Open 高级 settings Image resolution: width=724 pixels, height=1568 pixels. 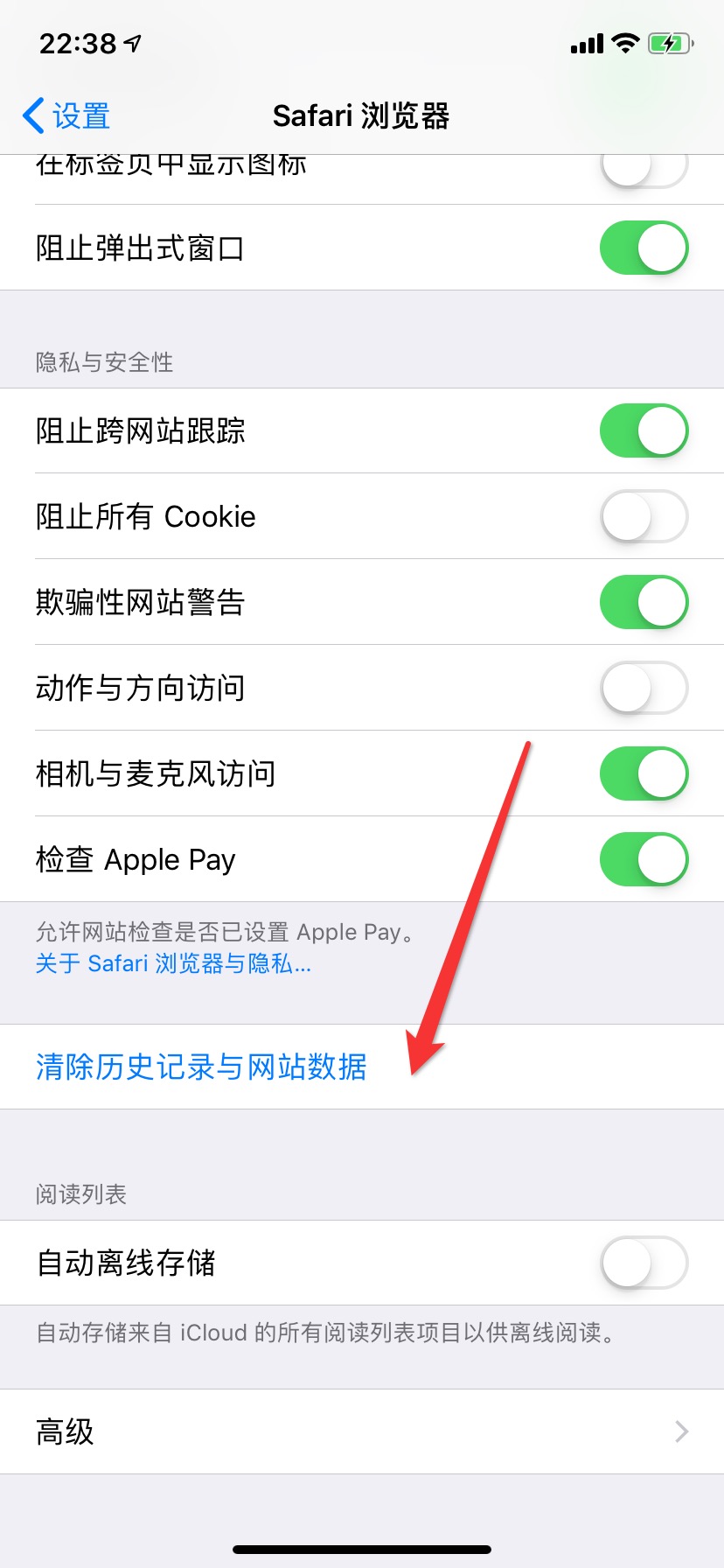pos(362,1431)
